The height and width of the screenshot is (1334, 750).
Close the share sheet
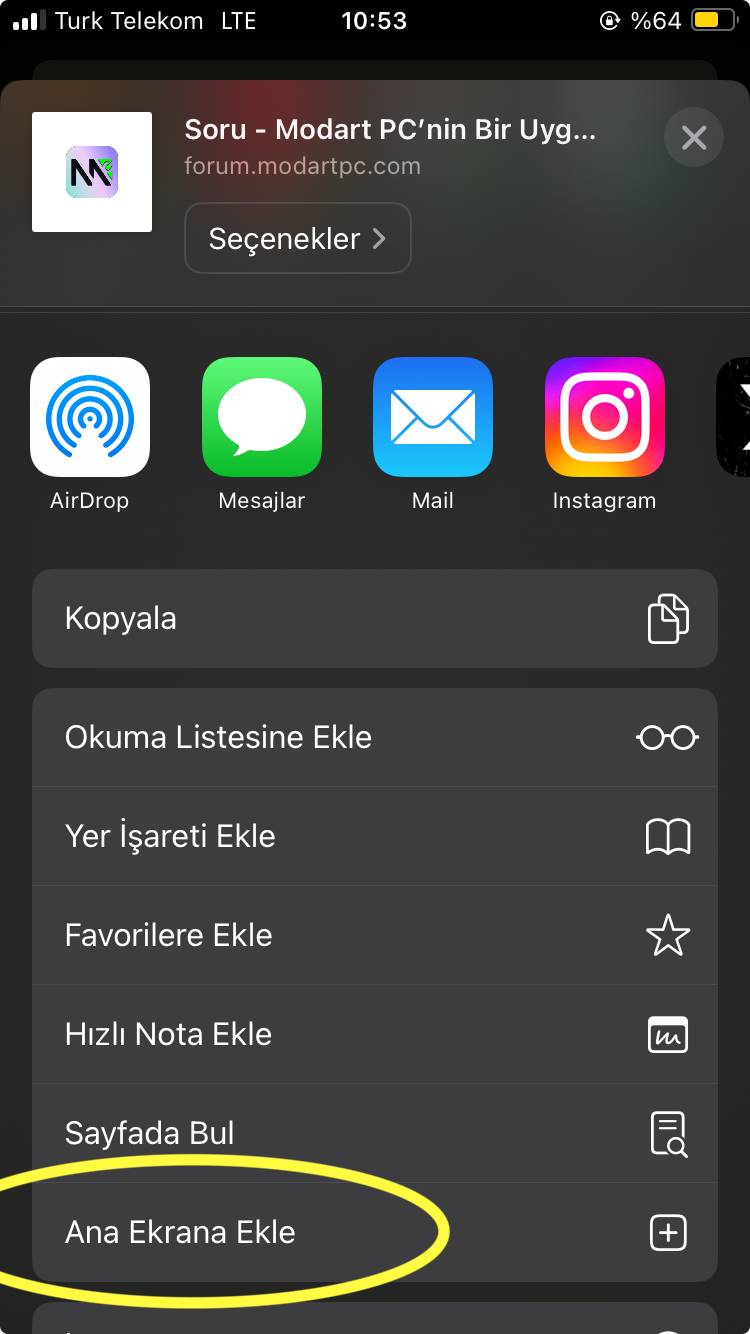pyautogui.click(x=693, y=137)
